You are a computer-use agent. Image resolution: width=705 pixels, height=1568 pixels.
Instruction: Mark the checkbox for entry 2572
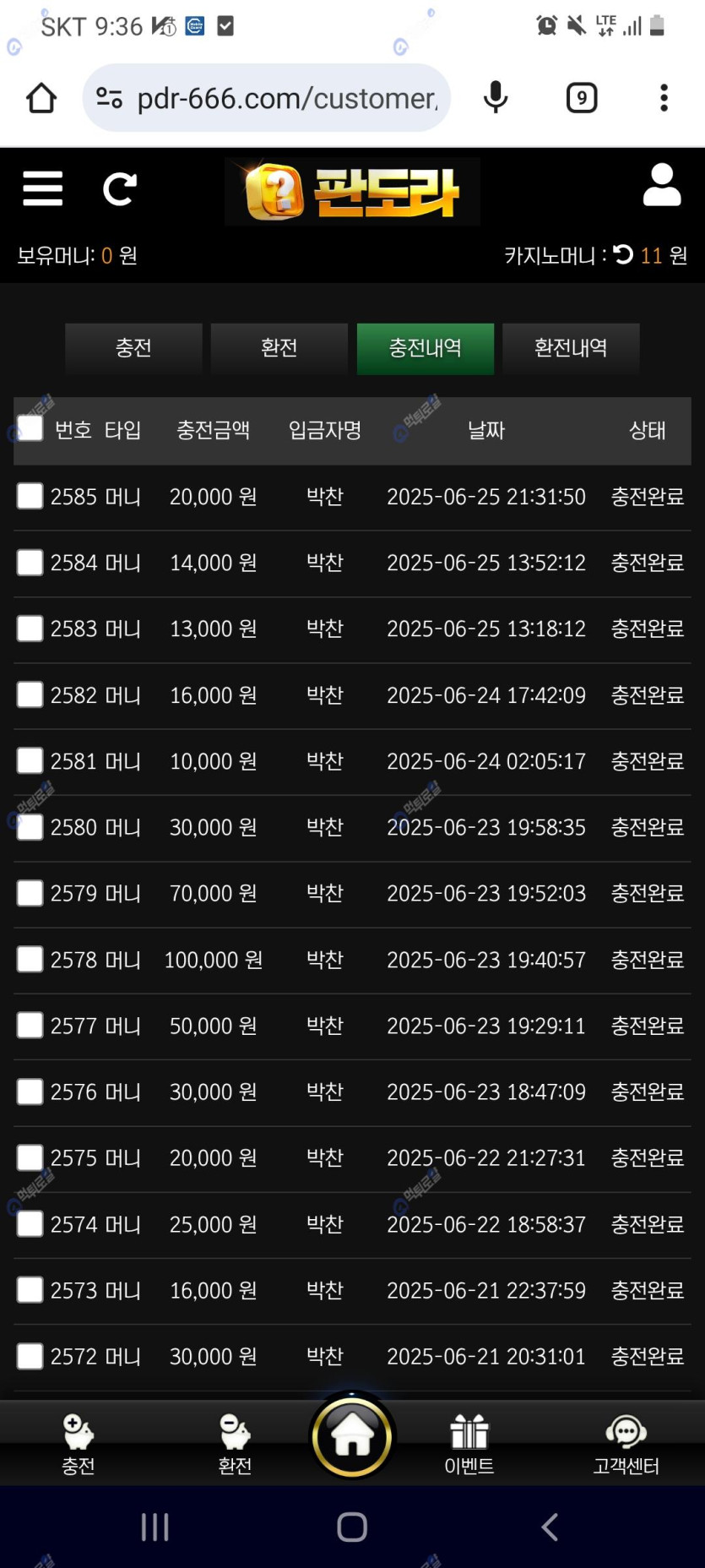[x=30, y=1356]
